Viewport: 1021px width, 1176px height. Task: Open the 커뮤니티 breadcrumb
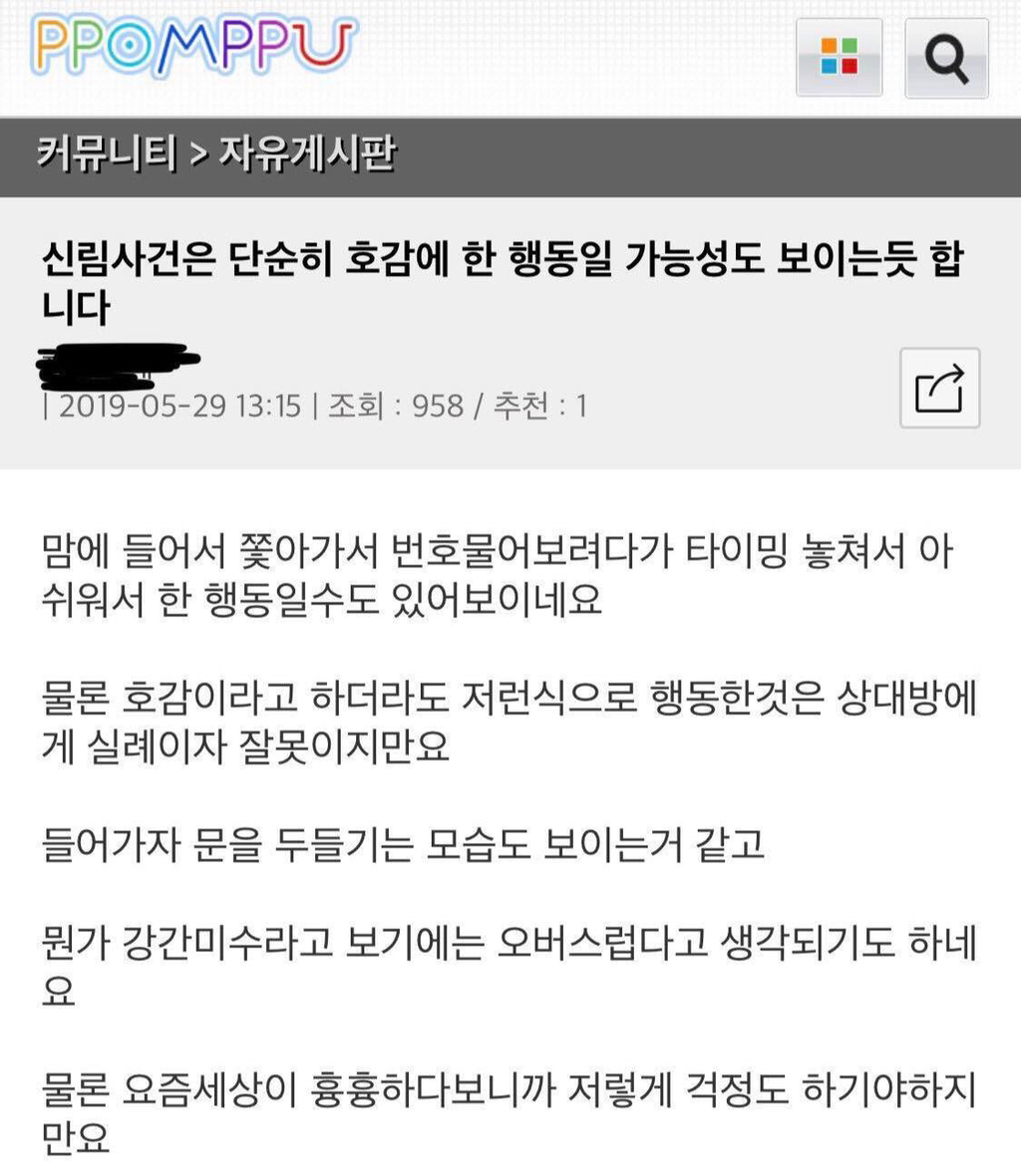(x=107, y=154)
